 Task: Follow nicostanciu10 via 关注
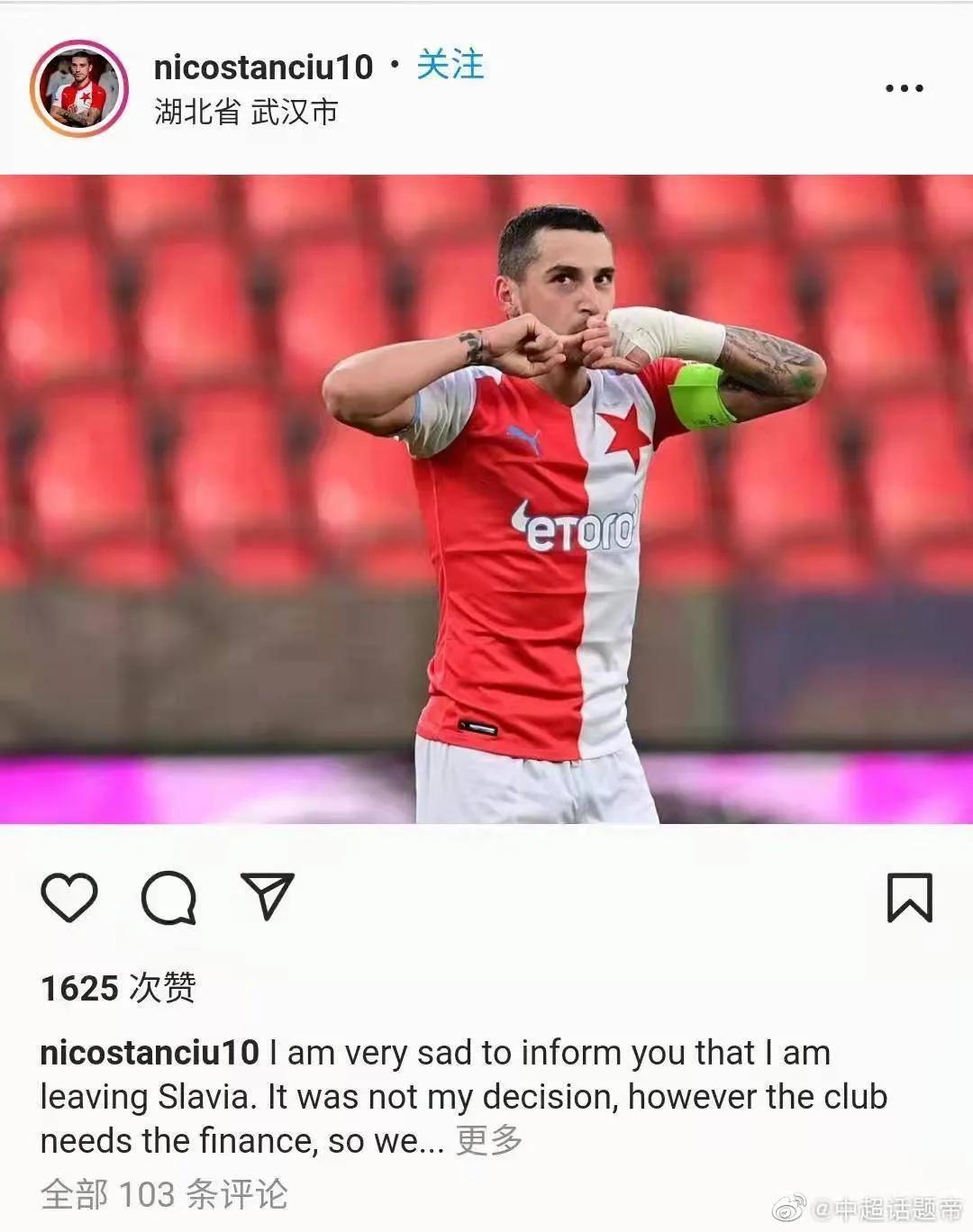tap(450, 66)
